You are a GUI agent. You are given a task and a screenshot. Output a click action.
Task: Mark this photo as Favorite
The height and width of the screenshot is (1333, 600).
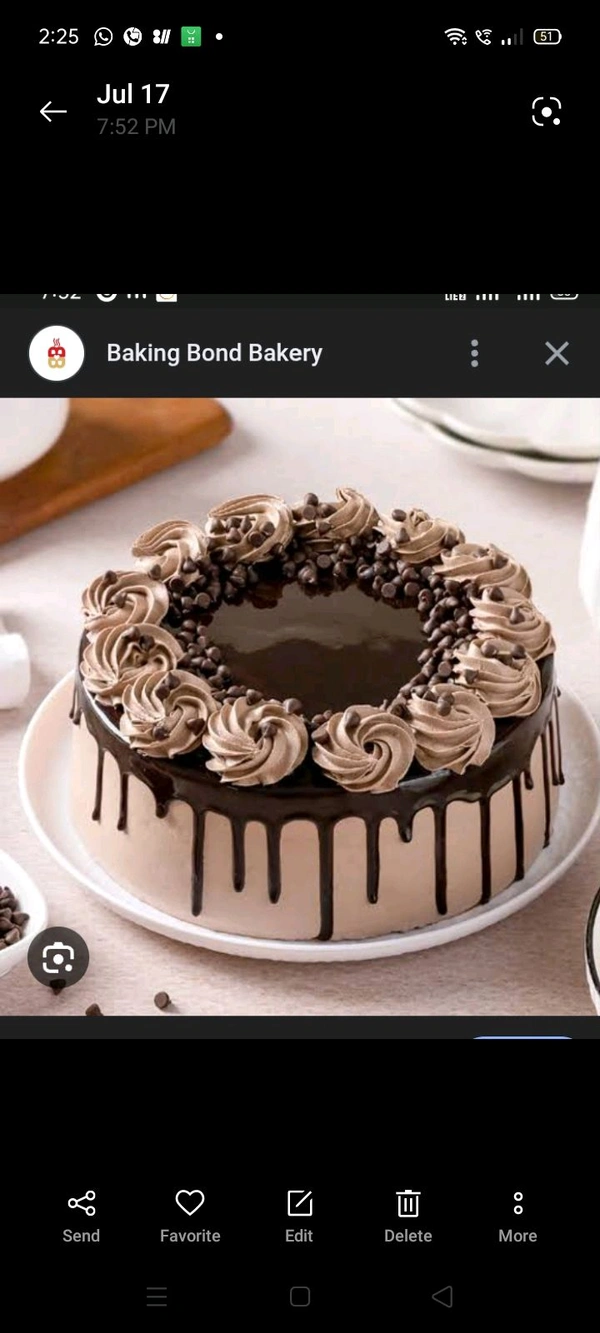pos(190,1216)
